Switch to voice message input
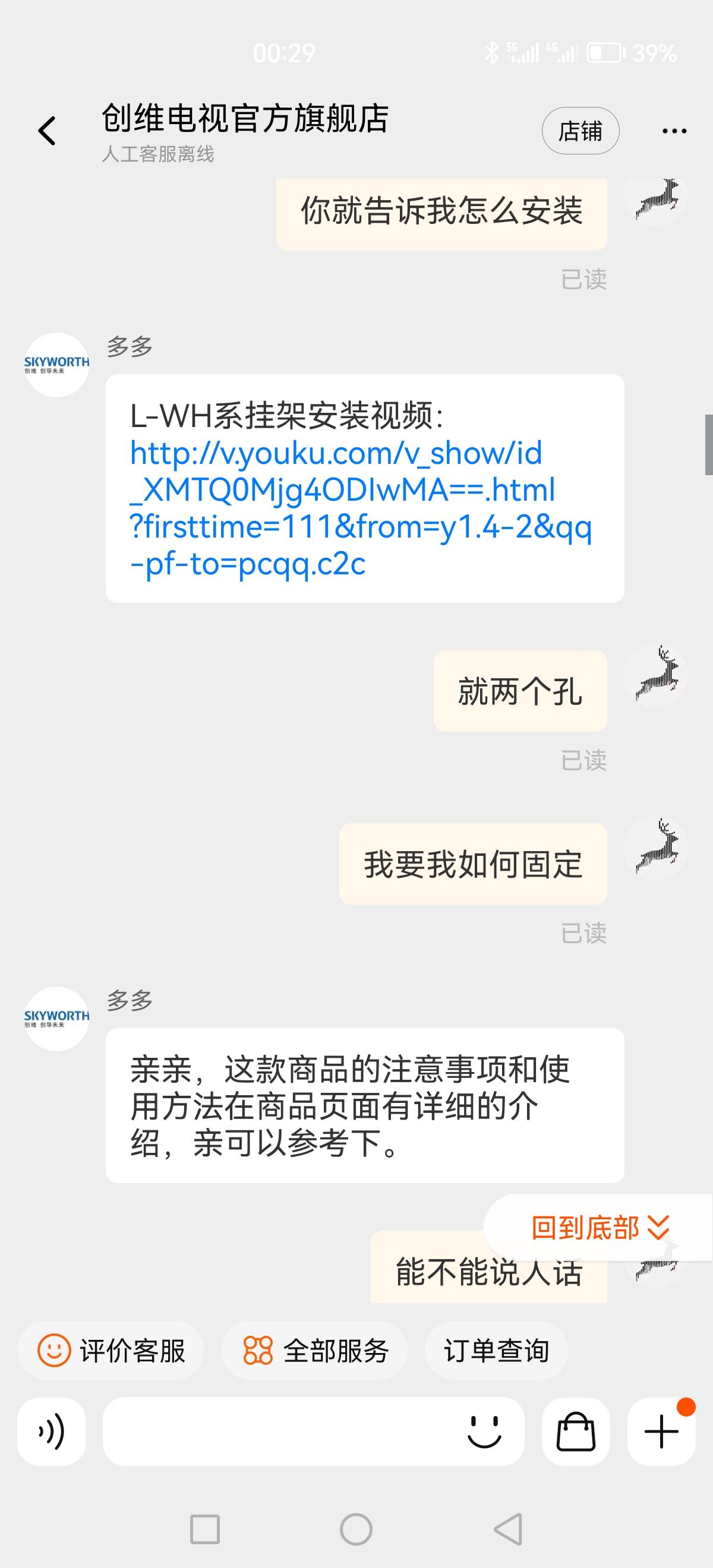 [x=52, y=1431]
